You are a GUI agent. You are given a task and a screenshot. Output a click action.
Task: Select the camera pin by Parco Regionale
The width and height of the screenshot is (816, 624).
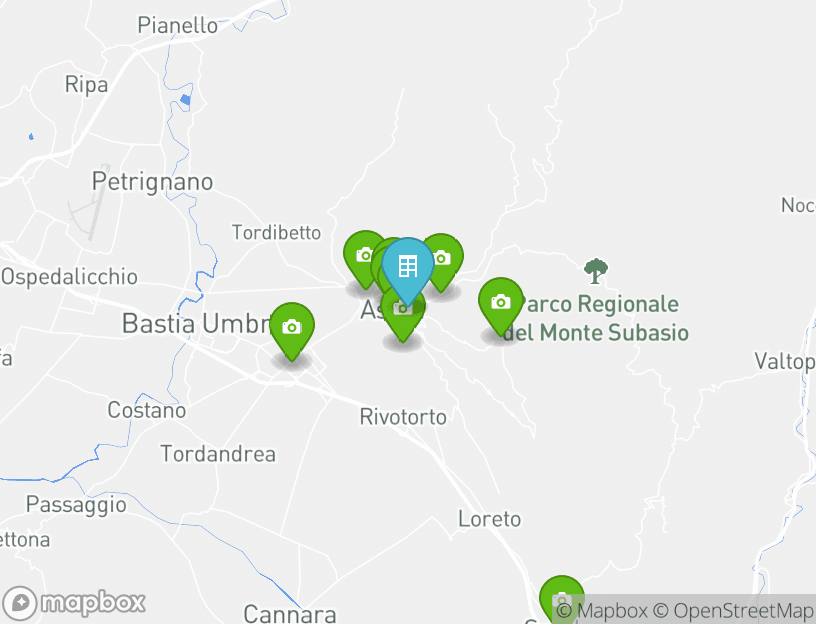point(501,303)
